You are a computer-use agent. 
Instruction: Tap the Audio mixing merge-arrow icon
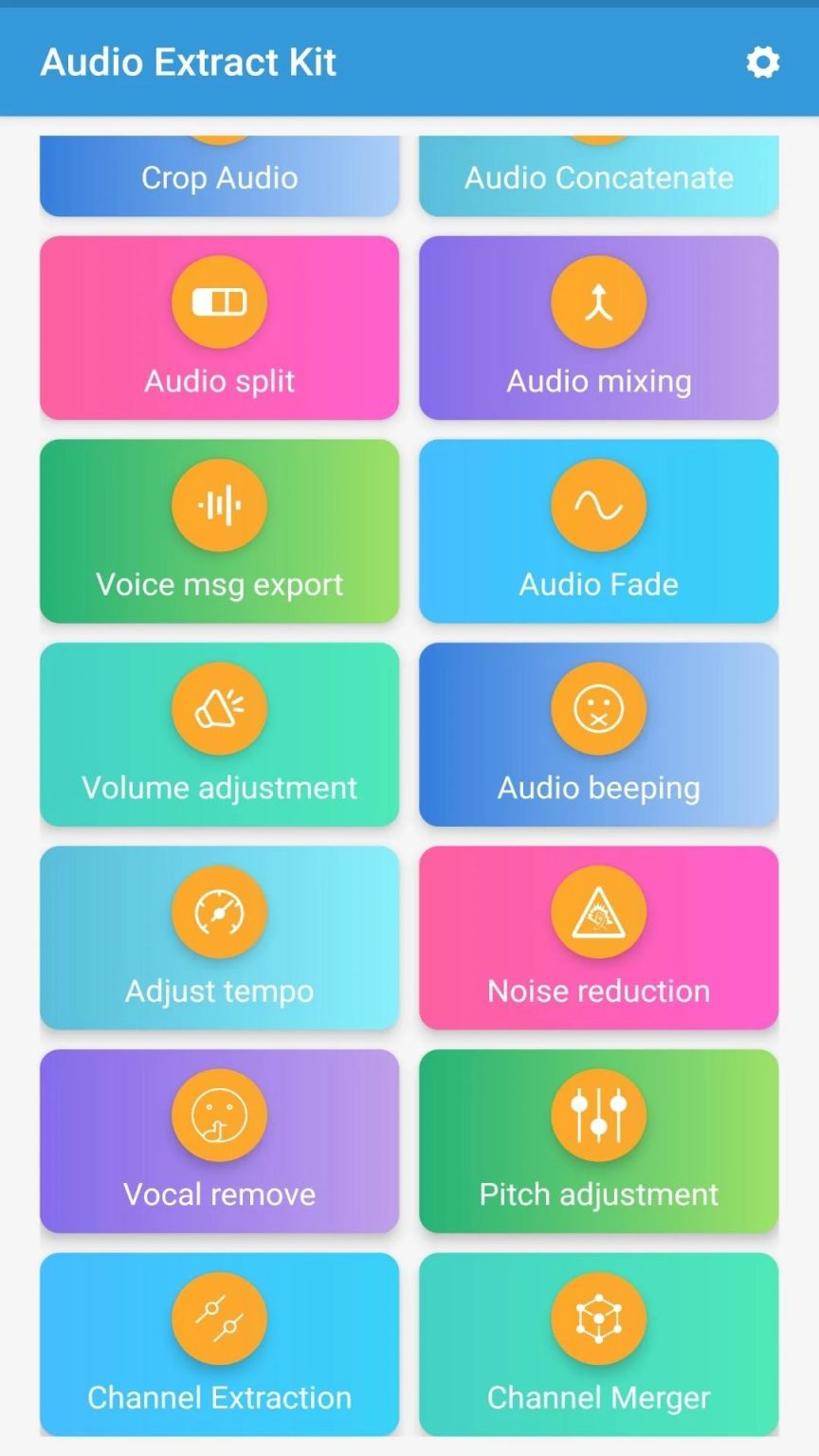[x=598, y=301]
